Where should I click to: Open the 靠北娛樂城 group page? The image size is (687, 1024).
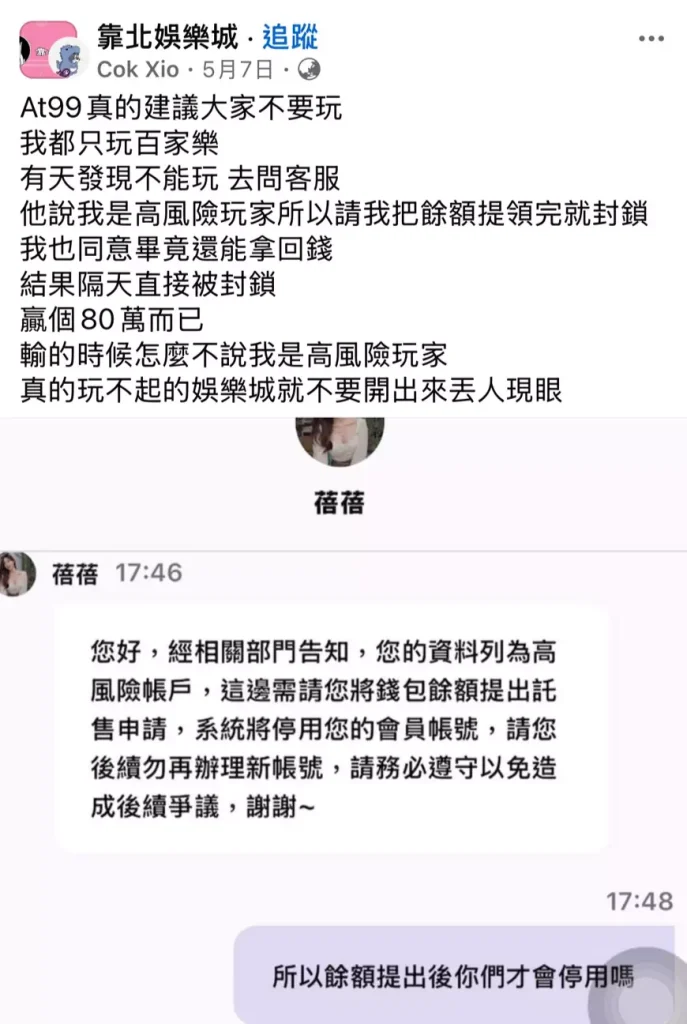(x=168, y=39)
